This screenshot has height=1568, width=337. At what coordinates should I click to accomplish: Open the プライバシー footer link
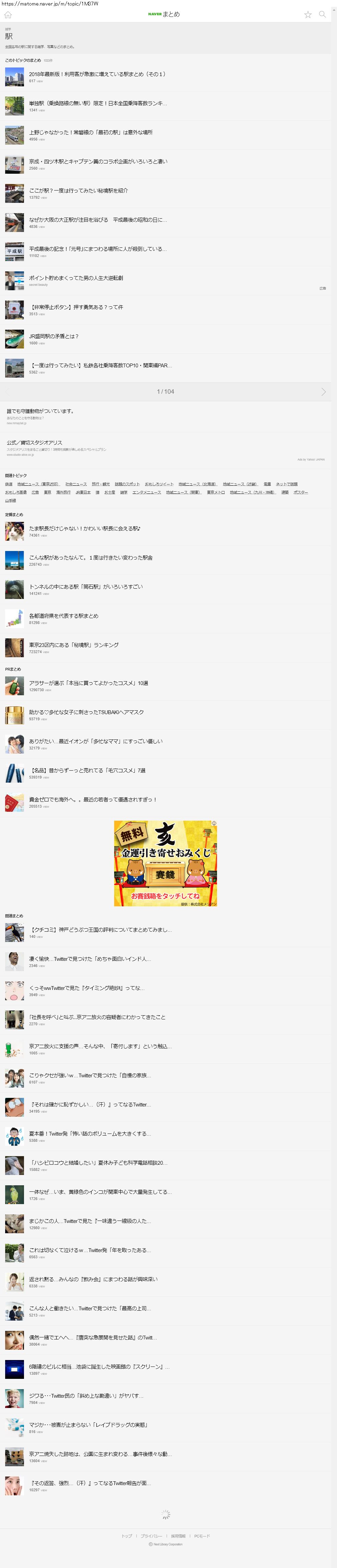point(151,1536)
